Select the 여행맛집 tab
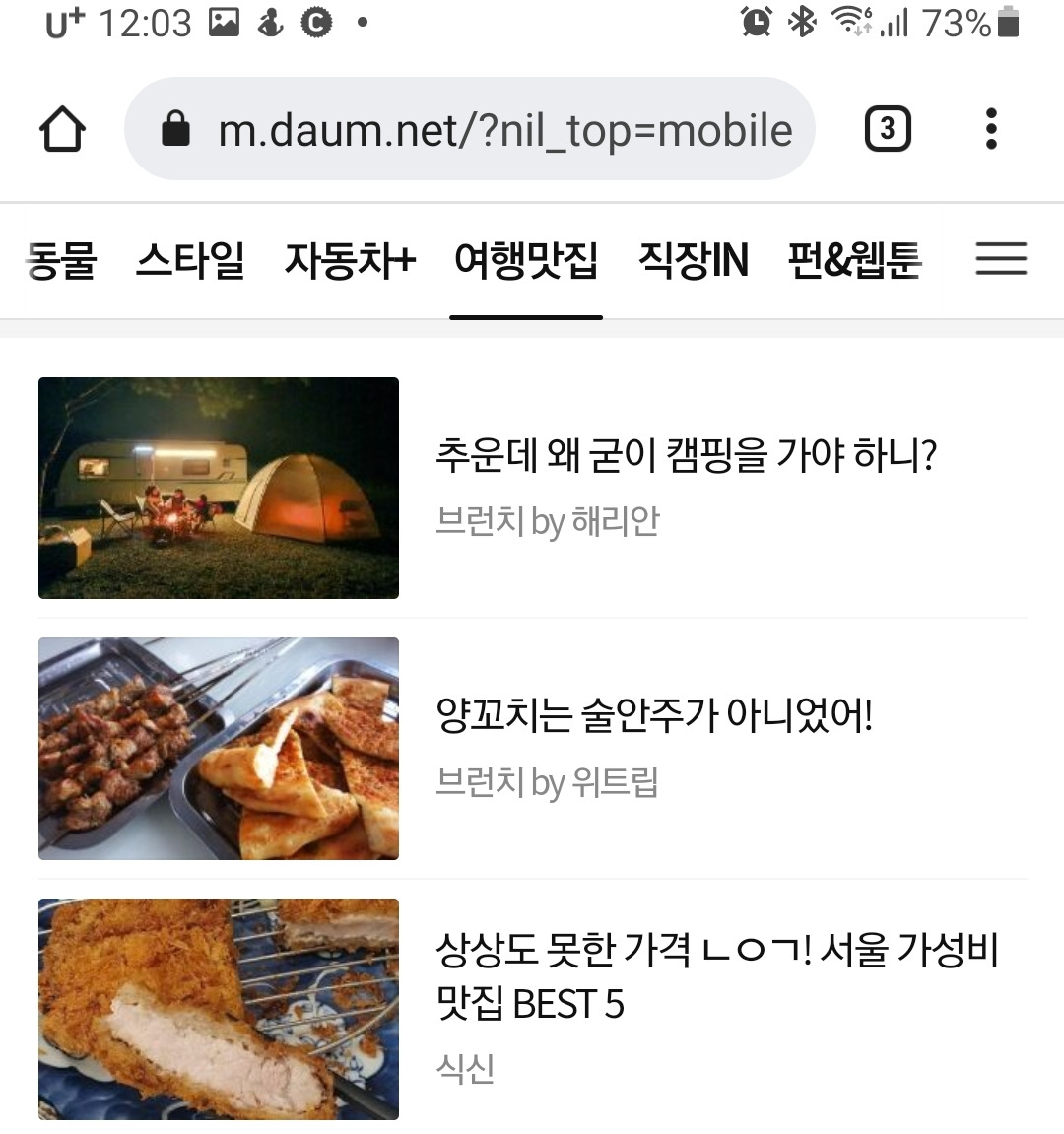Viewport: 1064px width, 1134px height. click(526, 261)
